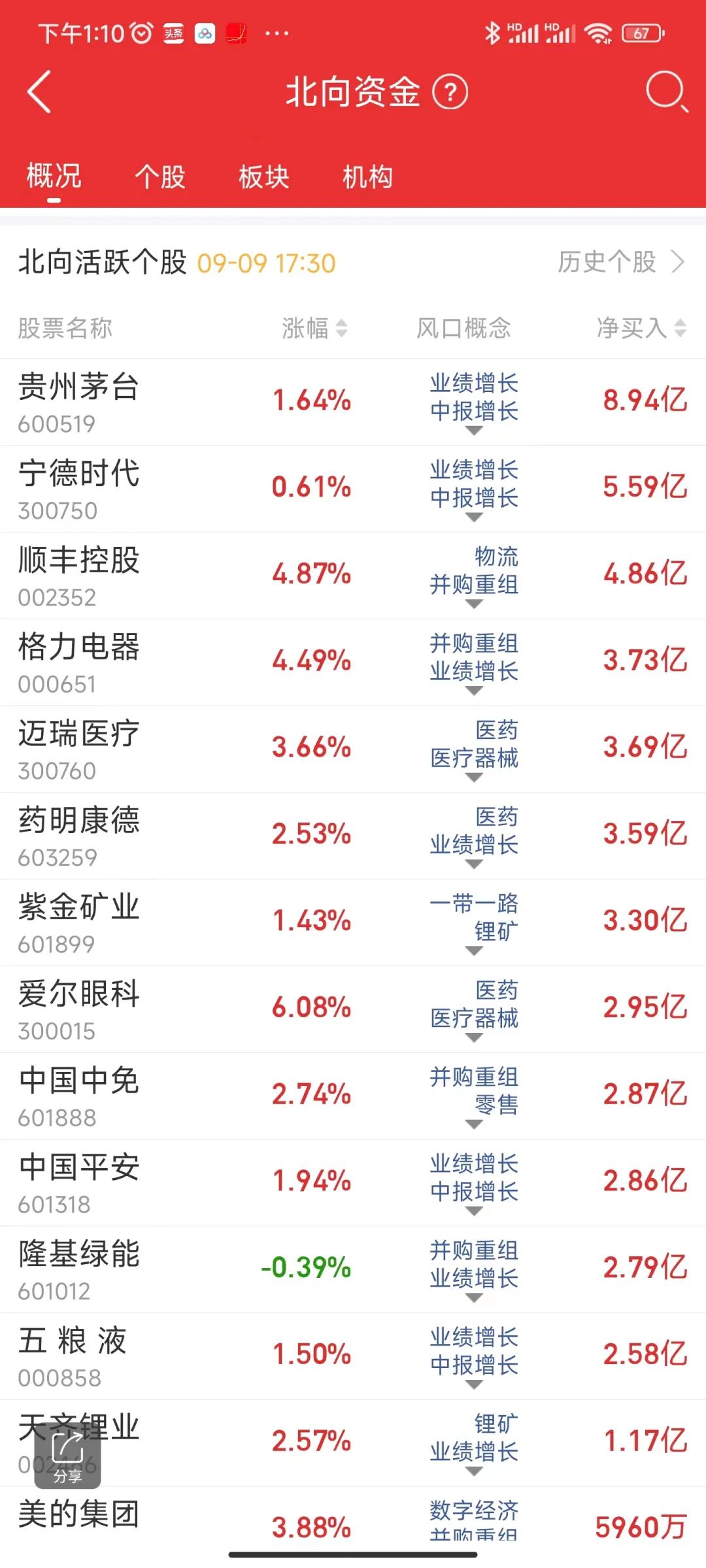Switch to the 个股 tab
Image resolution: width=706 pixels, height=1568 pixels.
160,177
